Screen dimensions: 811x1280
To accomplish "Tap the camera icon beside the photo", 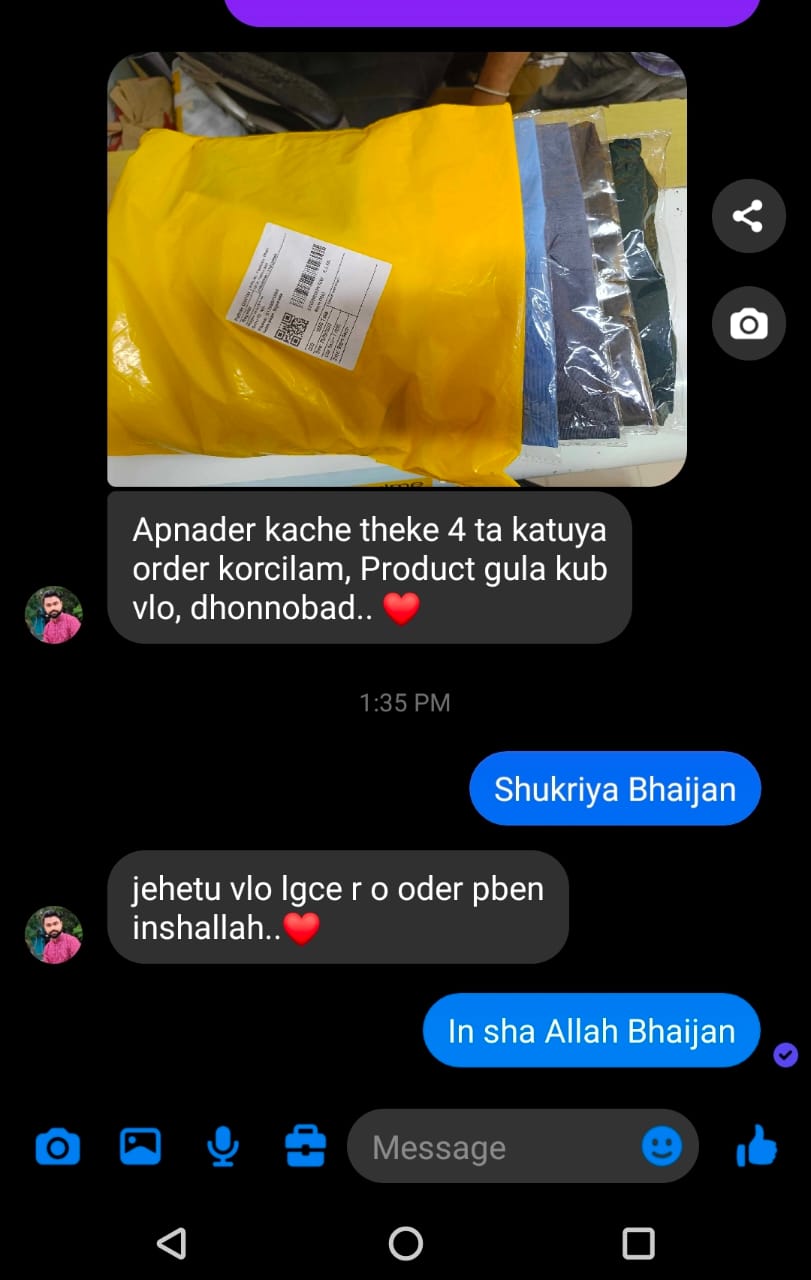I will coord(748,323).
